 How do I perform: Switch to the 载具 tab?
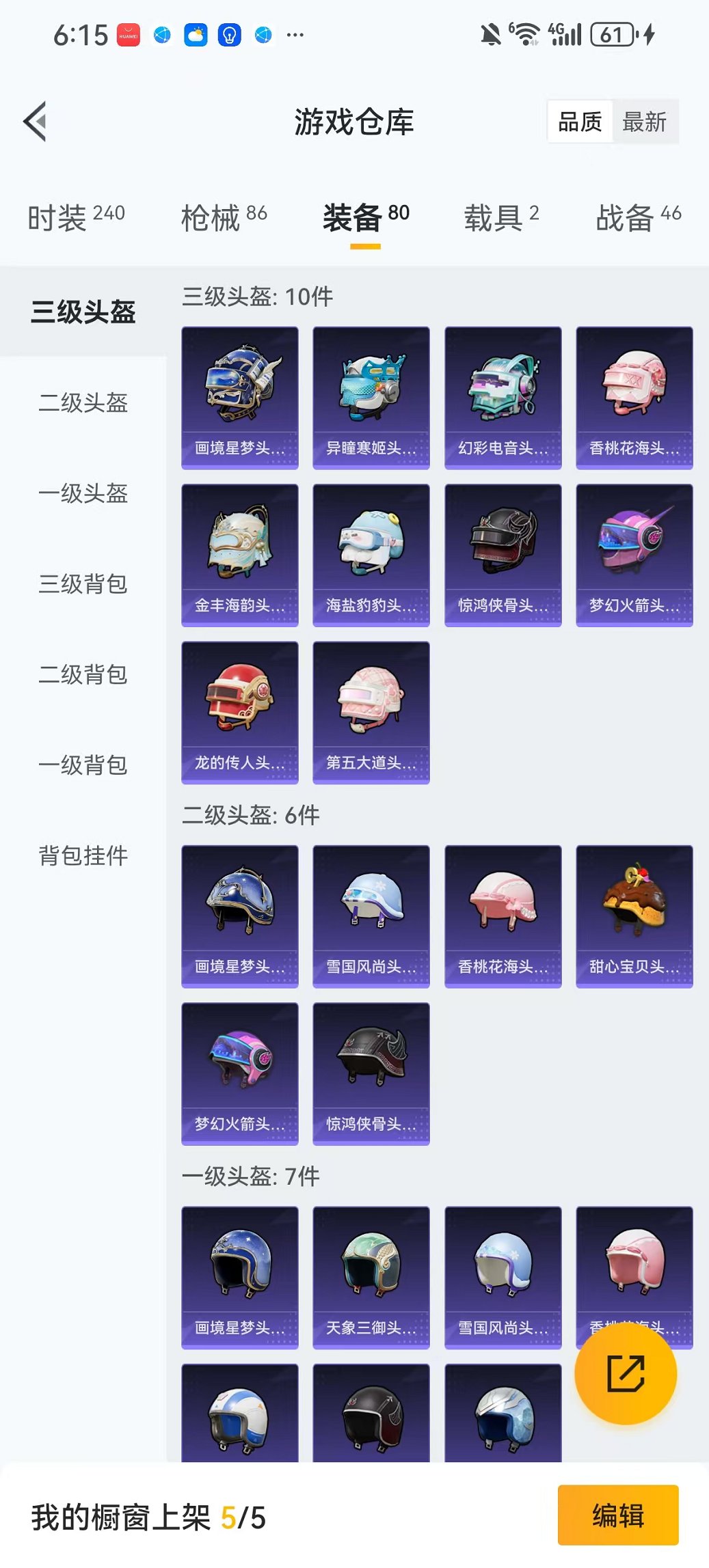(x=501, y=217)
